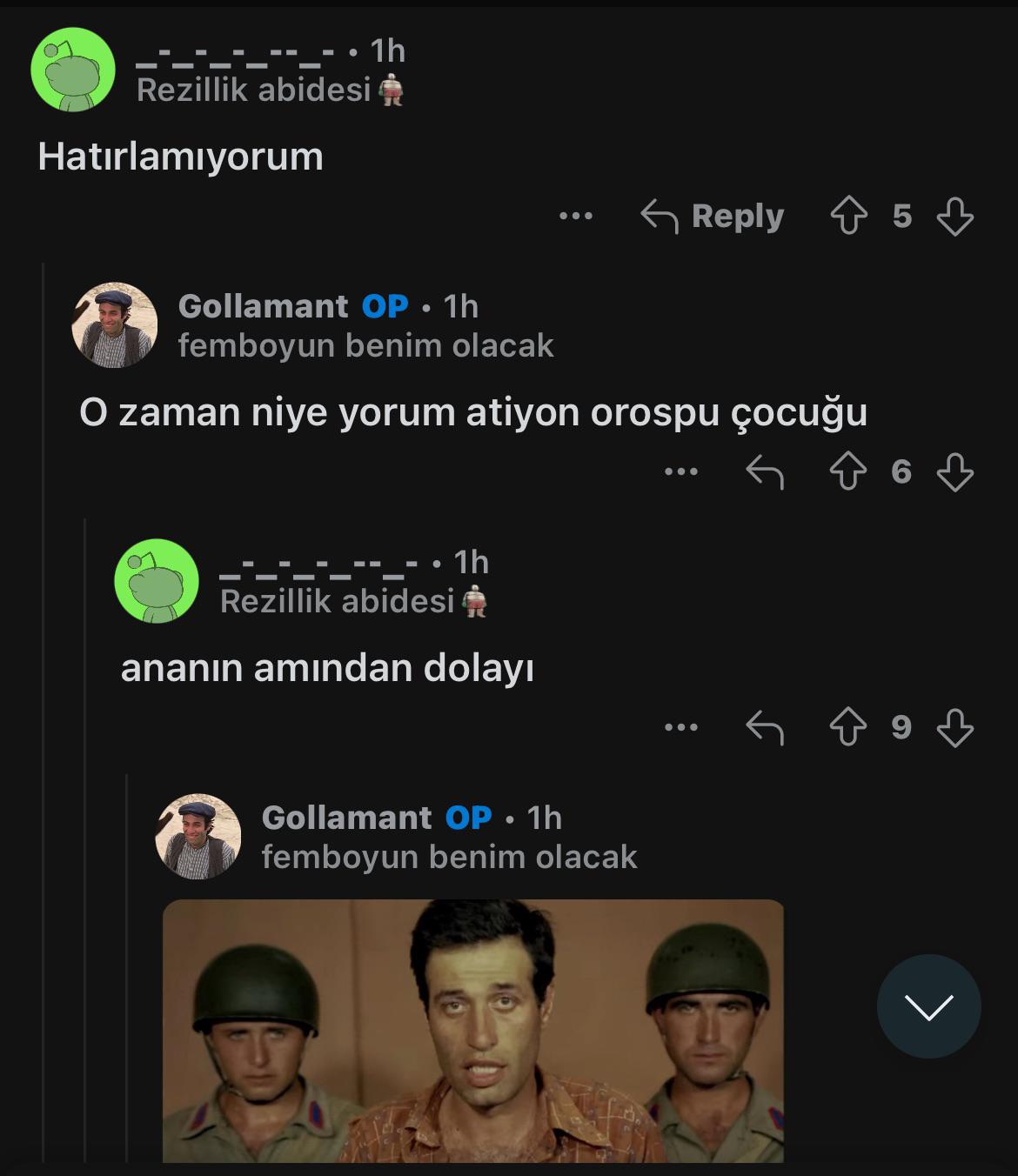This screenshot has width=1018, height=1176.
Task: Reply to the 'Hatırlamıyorum' comment
Action: click(713, 216)
